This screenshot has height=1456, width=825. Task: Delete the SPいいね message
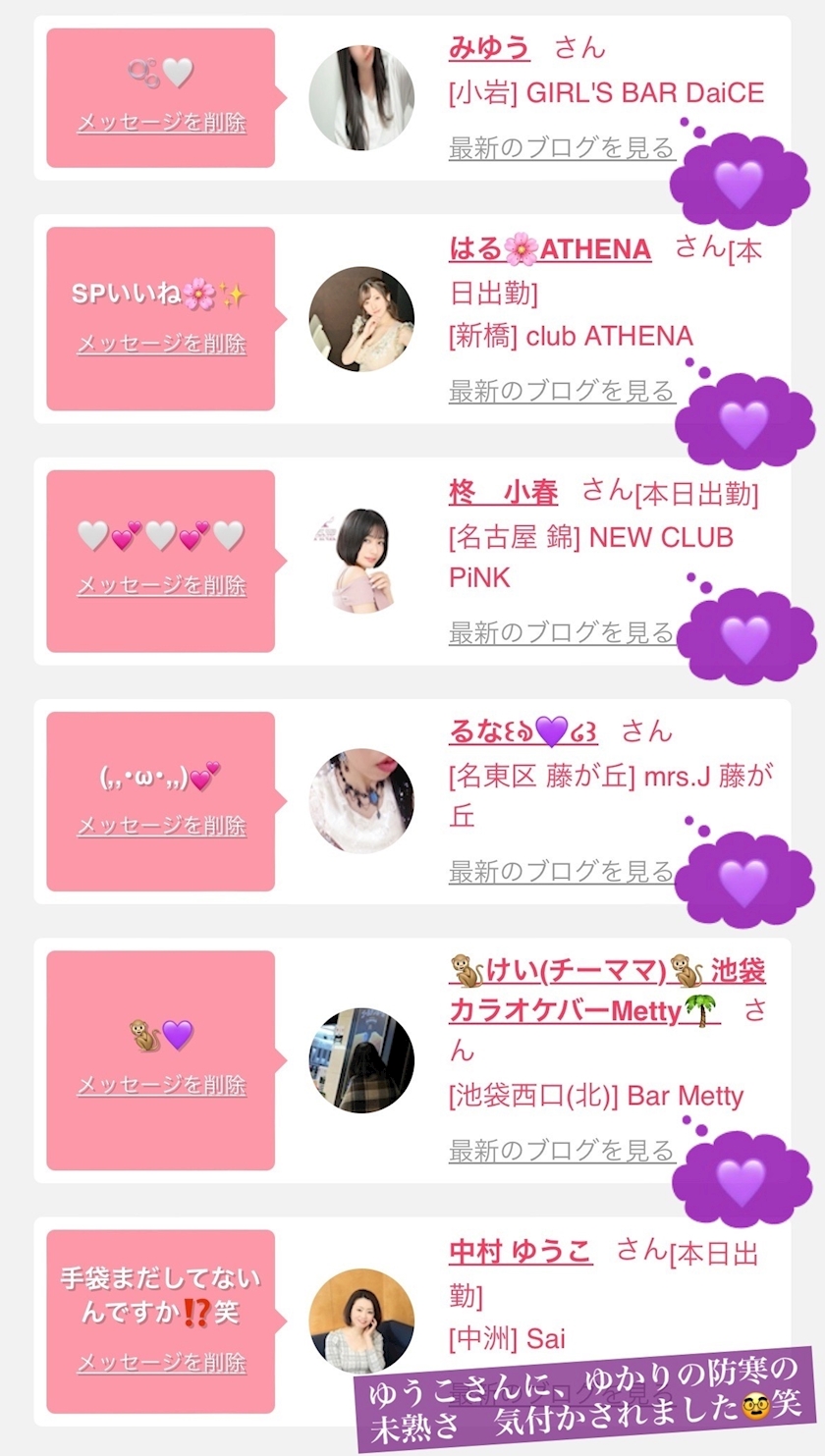tap(161, 344)
